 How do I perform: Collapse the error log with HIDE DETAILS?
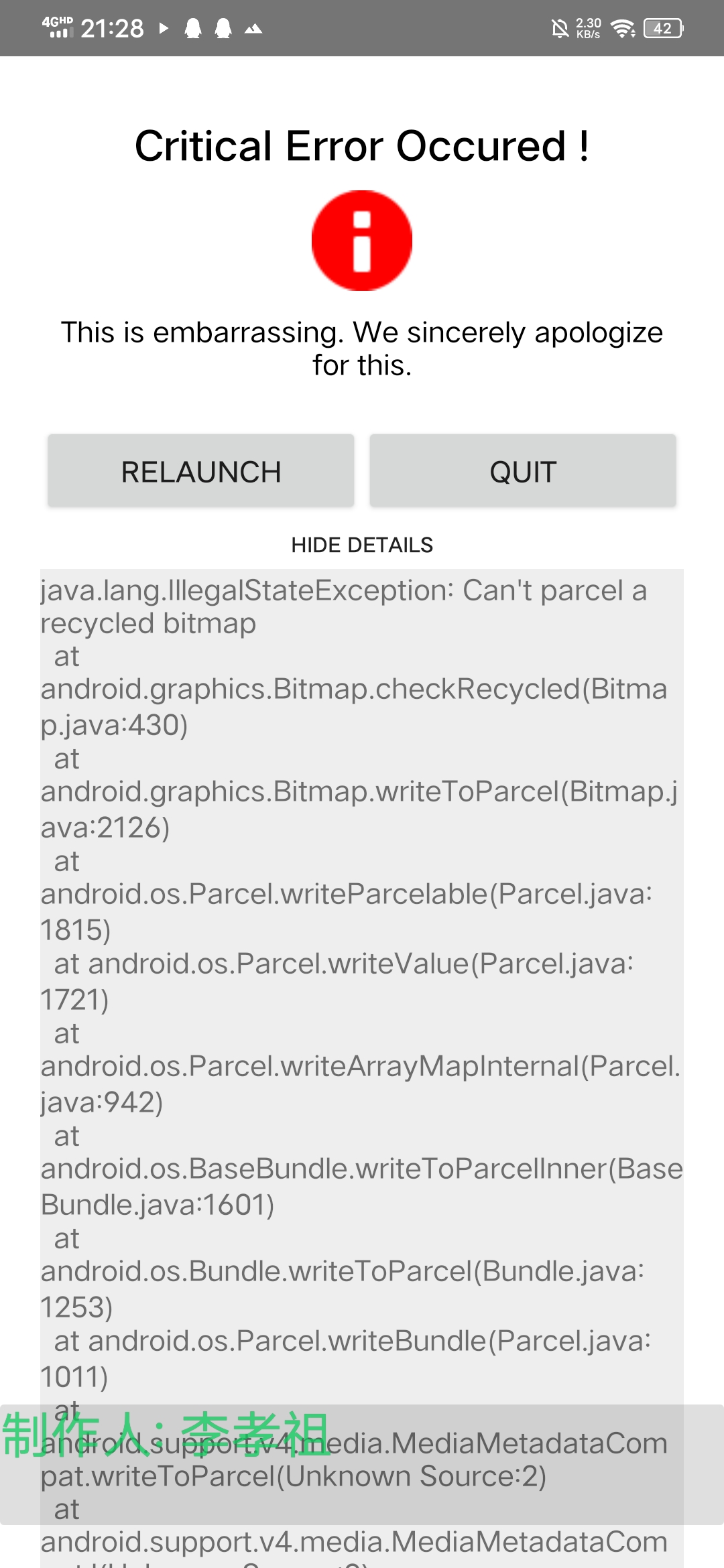tap(362, 545)
